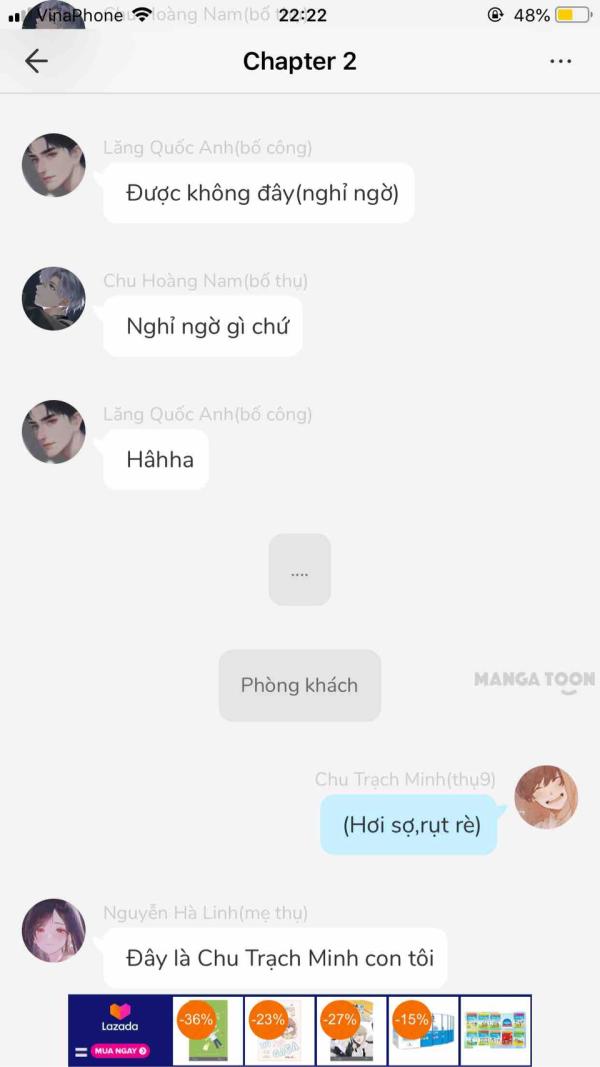Screen dimensions: 600x1067
Task: Open the -36% product in the ad banner
Action: tap(207, 1031)
